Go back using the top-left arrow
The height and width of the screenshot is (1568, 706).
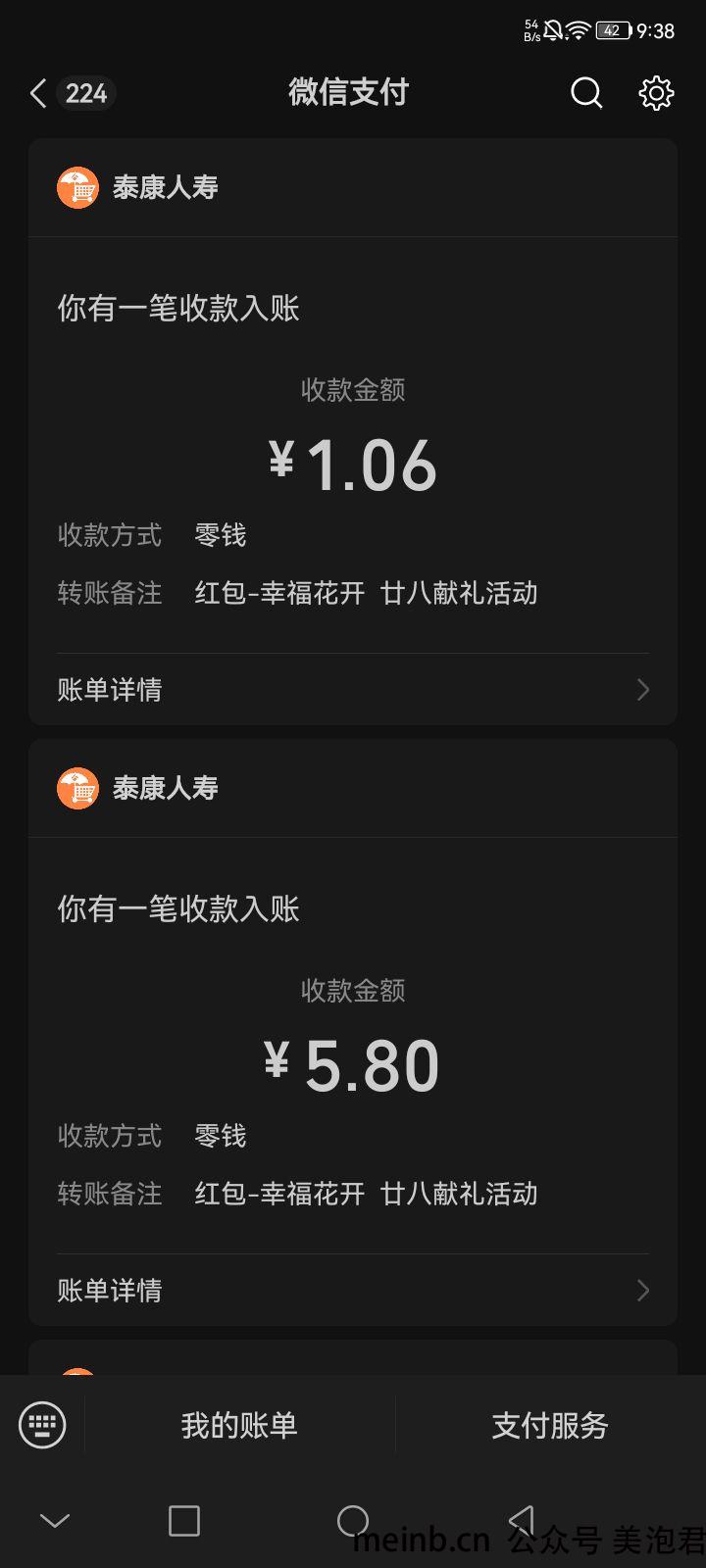(x=38, y=93)
